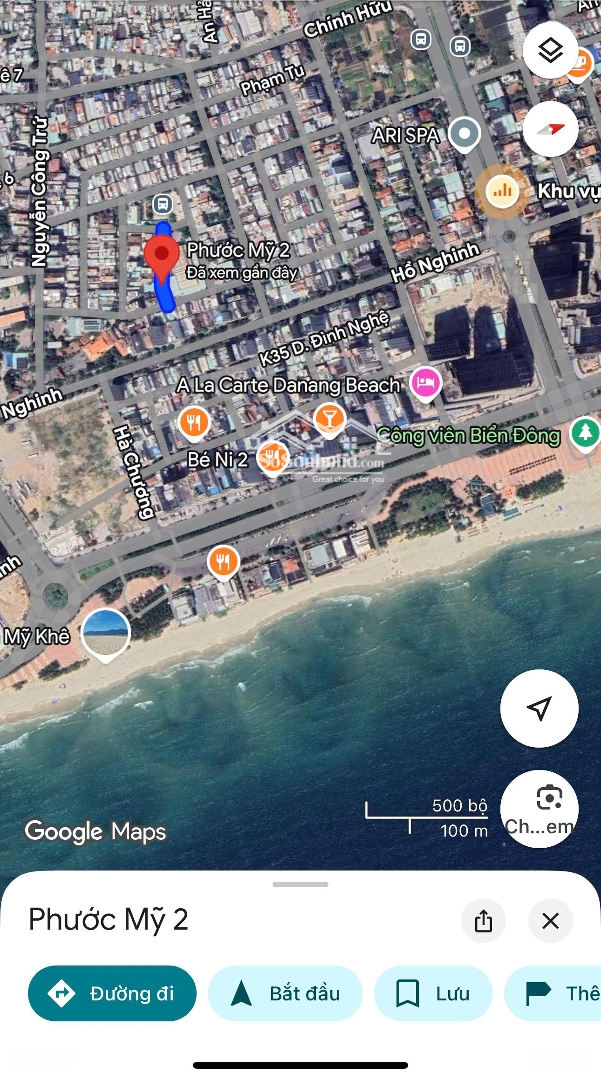Select the ARI SPA map marker

point(464,134)
